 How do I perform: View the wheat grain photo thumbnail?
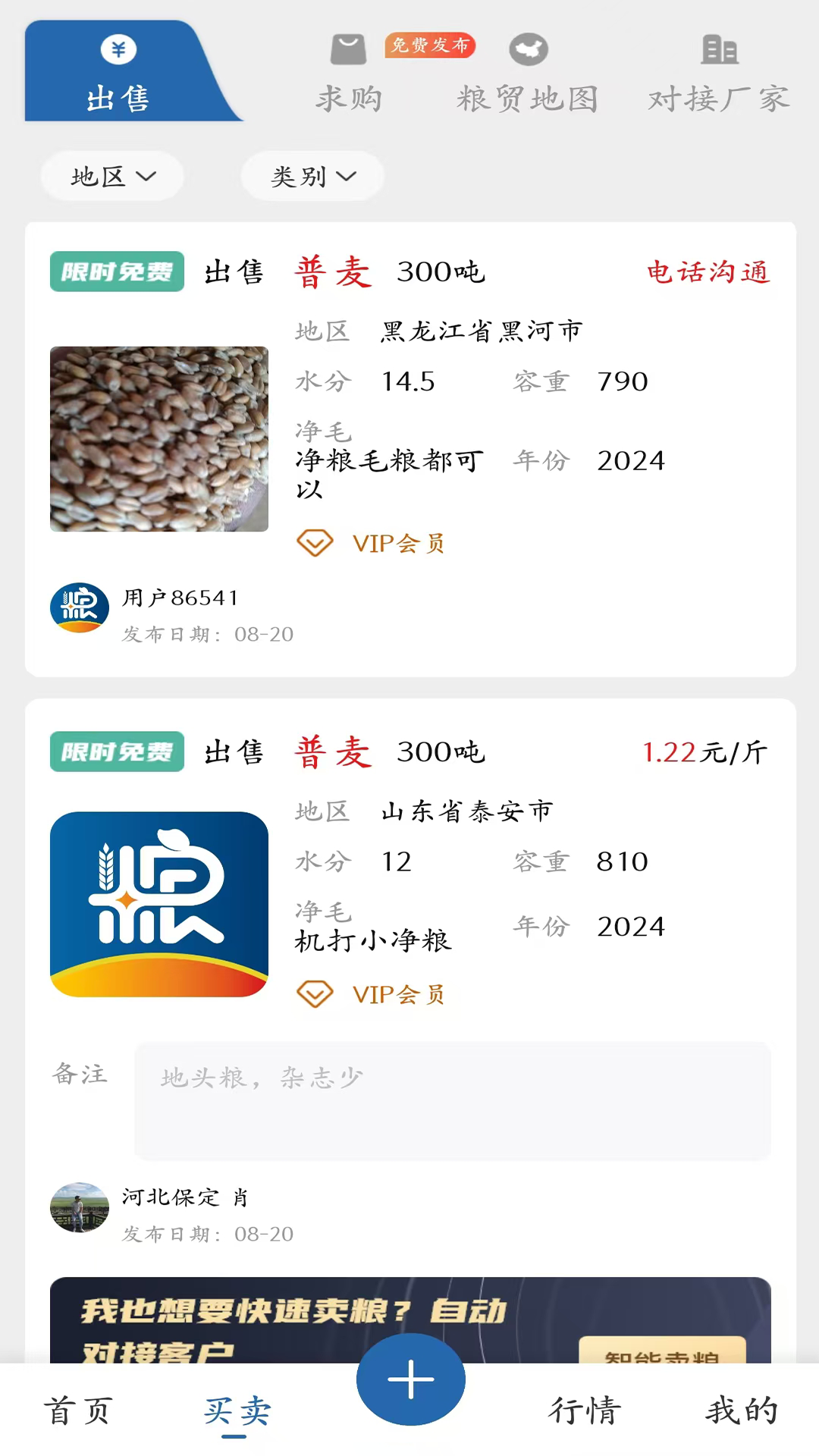point(158,438)
